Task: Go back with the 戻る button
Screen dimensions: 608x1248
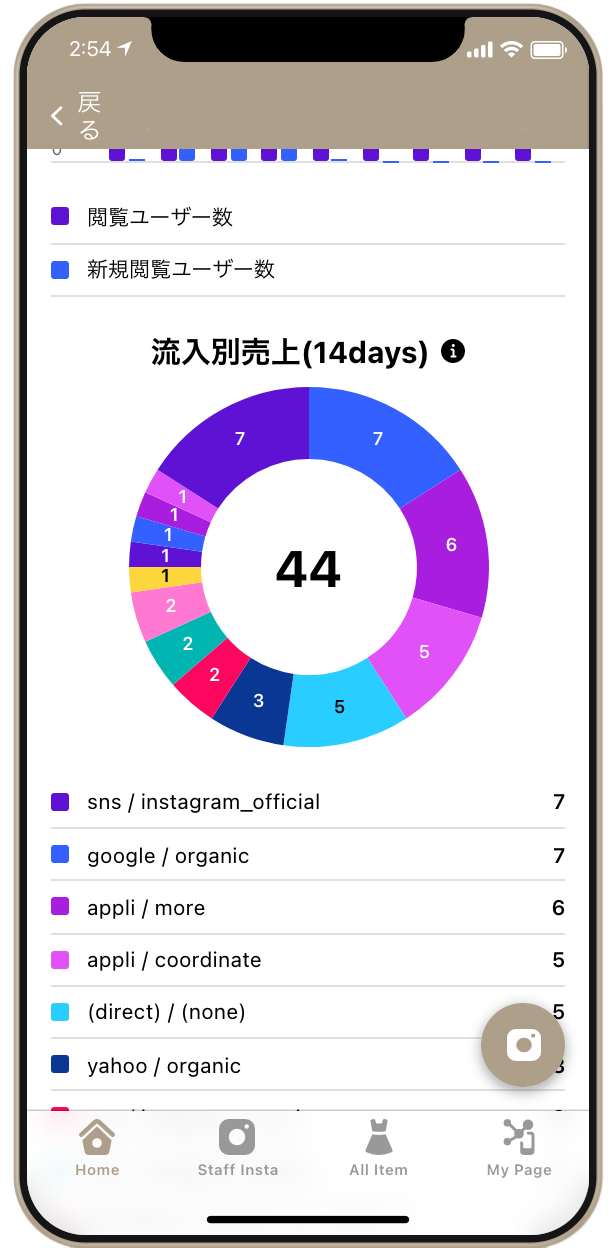Action: coord(76,116)
